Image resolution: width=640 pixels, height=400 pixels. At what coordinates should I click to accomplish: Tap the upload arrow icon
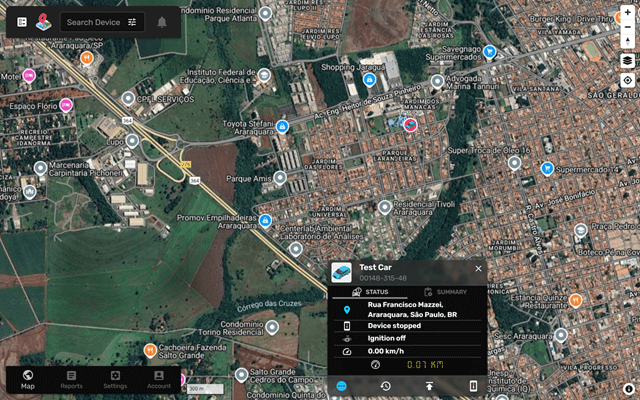click(x=429, y=386)
